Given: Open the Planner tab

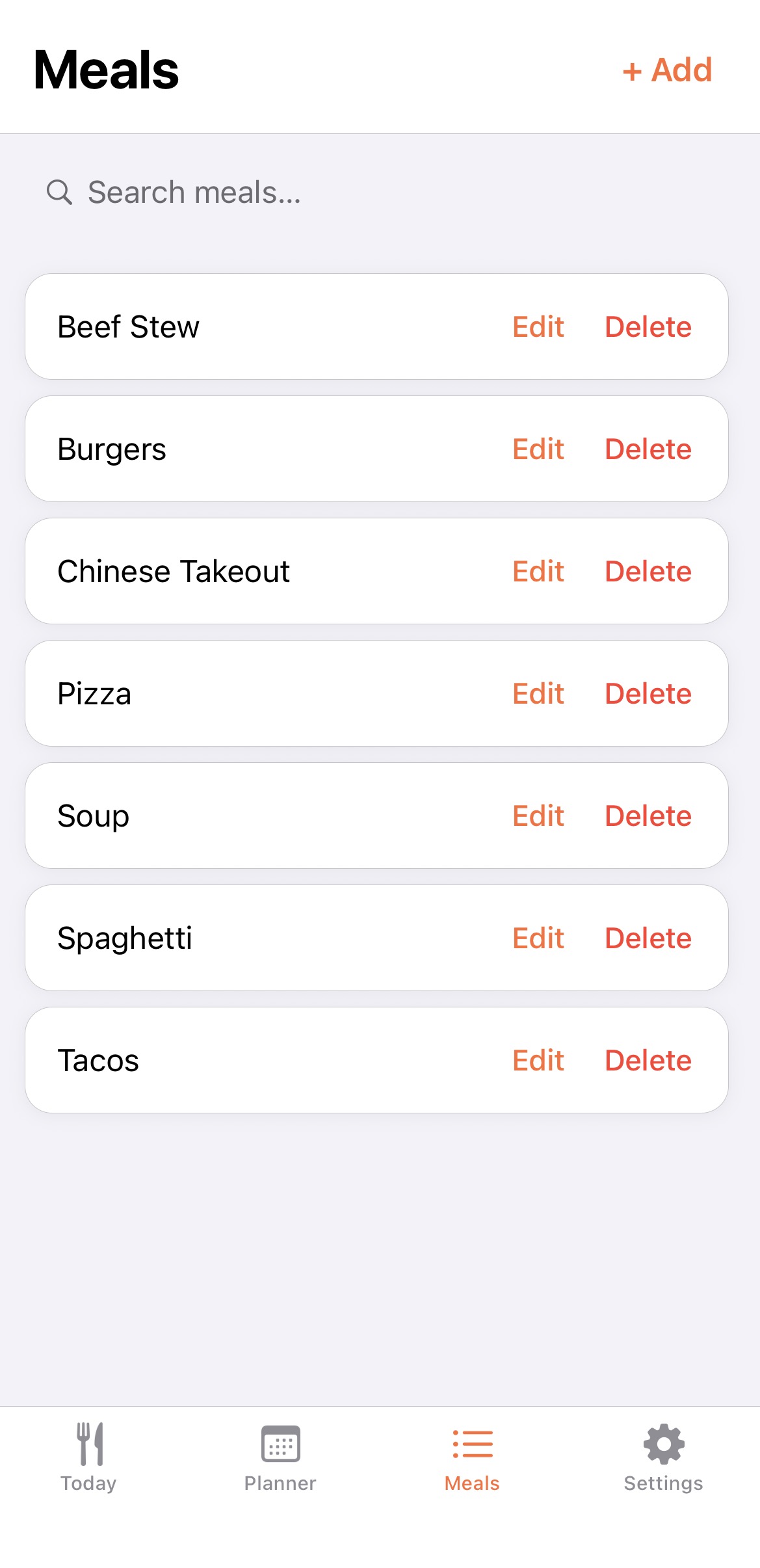Looking at the screenshot, I should 280,1457.
